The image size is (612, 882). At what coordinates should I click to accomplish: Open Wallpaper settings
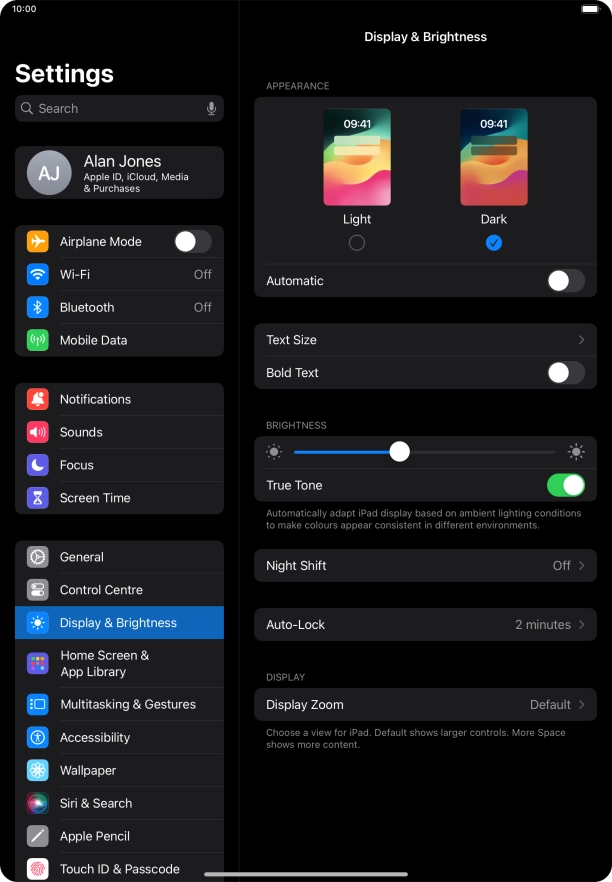coord(119,770)
